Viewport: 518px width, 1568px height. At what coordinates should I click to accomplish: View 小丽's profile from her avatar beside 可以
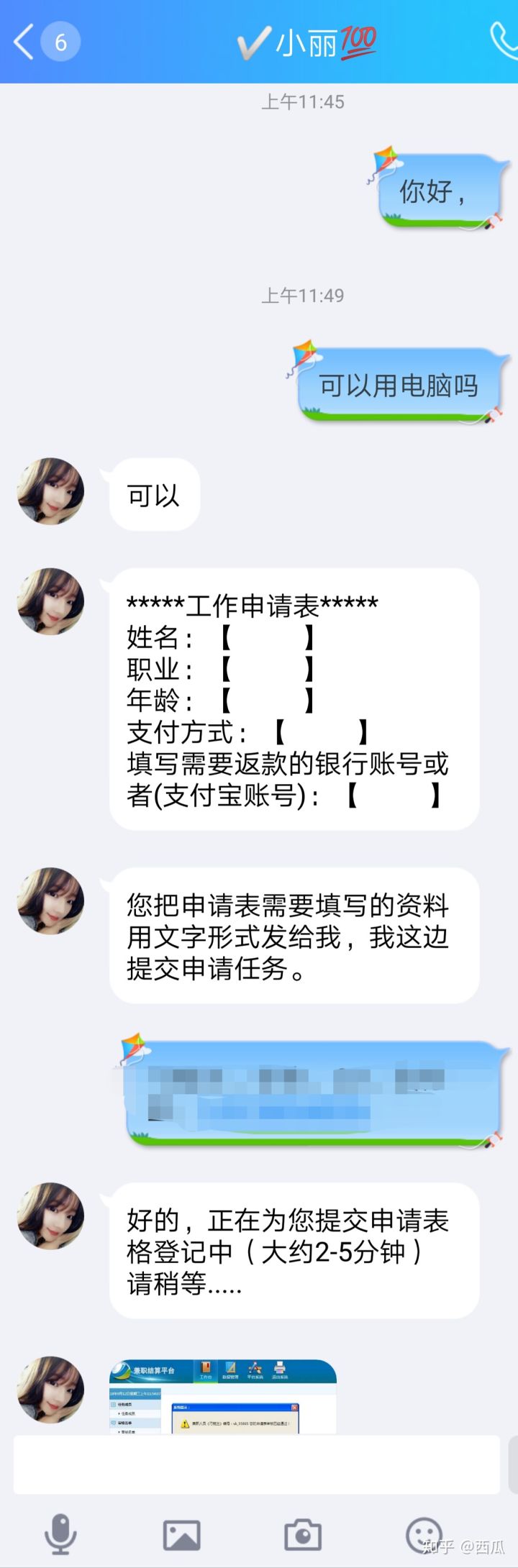pyautogui.click(x=51, y=491)
